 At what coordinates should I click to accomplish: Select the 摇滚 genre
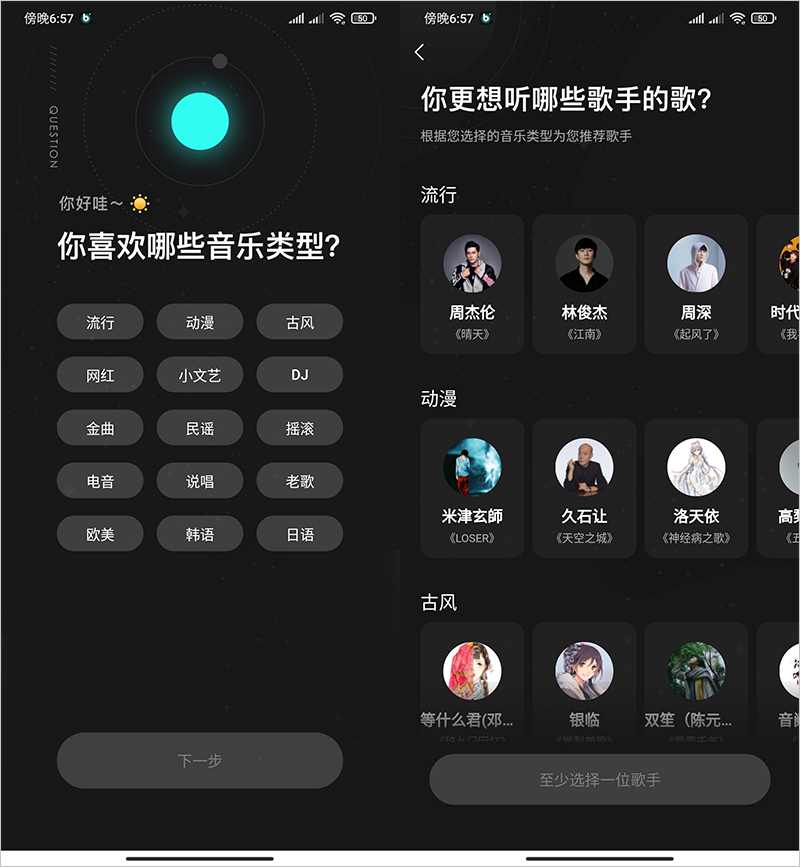click(x=300, y=428)
